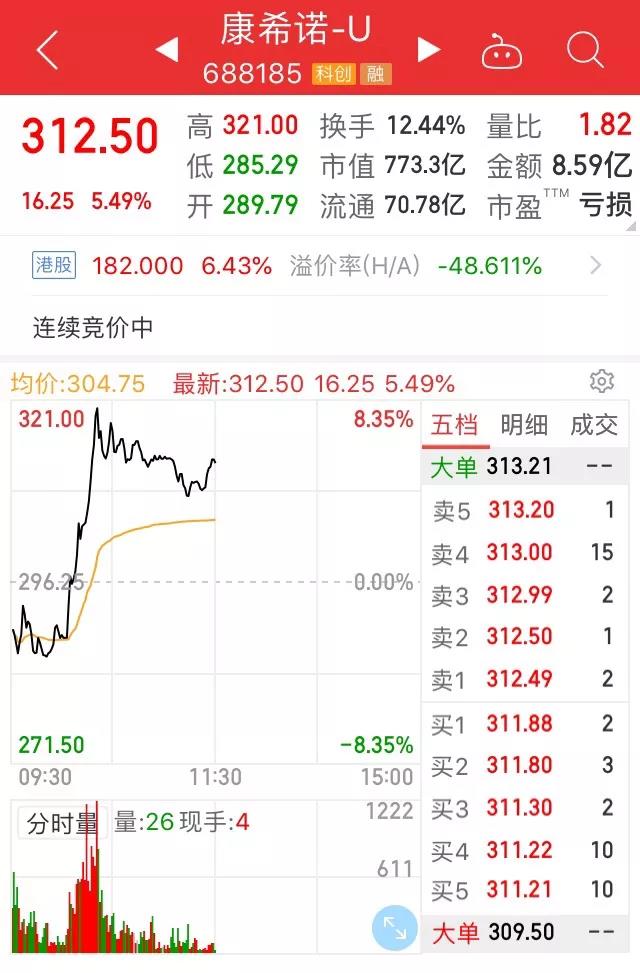Select the 五档 tab
This screenshot has width=640, height=973.
pyautogui.click(x=455, y=425)
